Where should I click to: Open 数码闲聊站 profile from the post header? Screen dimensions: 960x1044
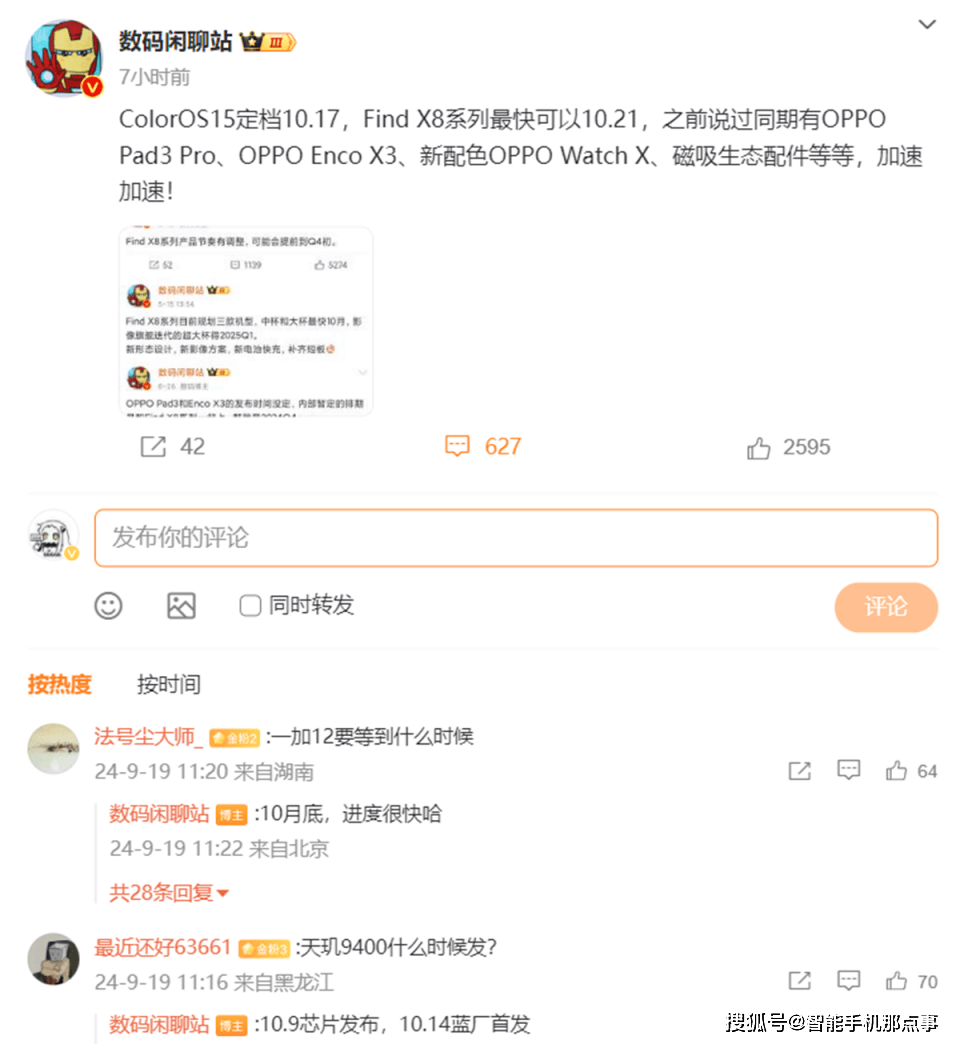[x=175, y=41]
